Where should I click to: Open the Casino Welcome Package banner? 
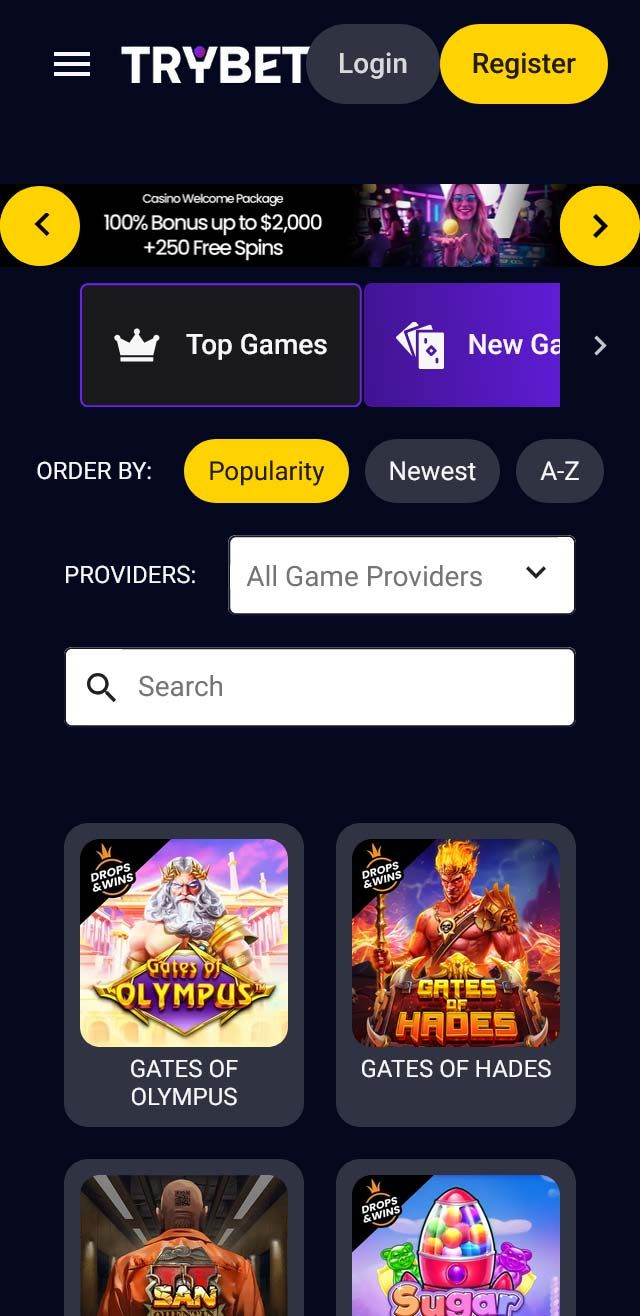(x=320, y=226)
